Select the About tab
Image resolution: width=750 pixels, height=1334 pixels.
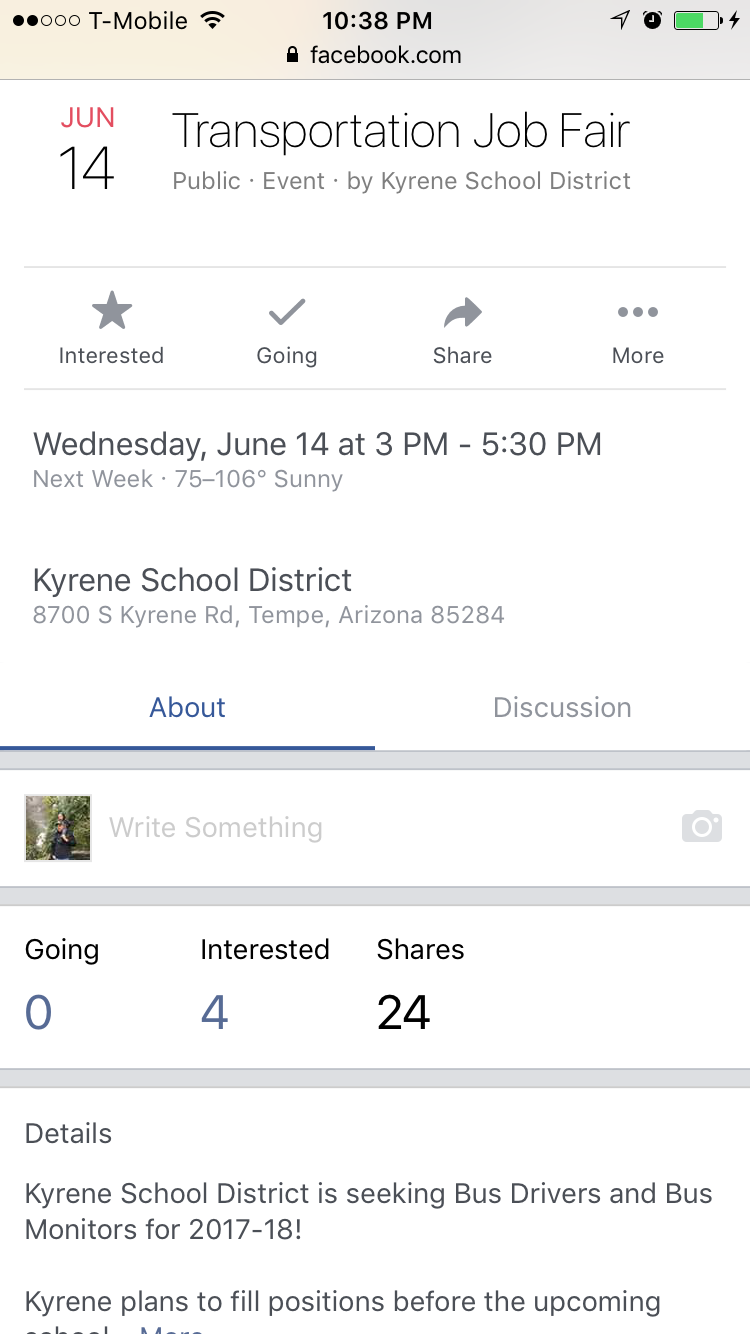pos(187,708)
